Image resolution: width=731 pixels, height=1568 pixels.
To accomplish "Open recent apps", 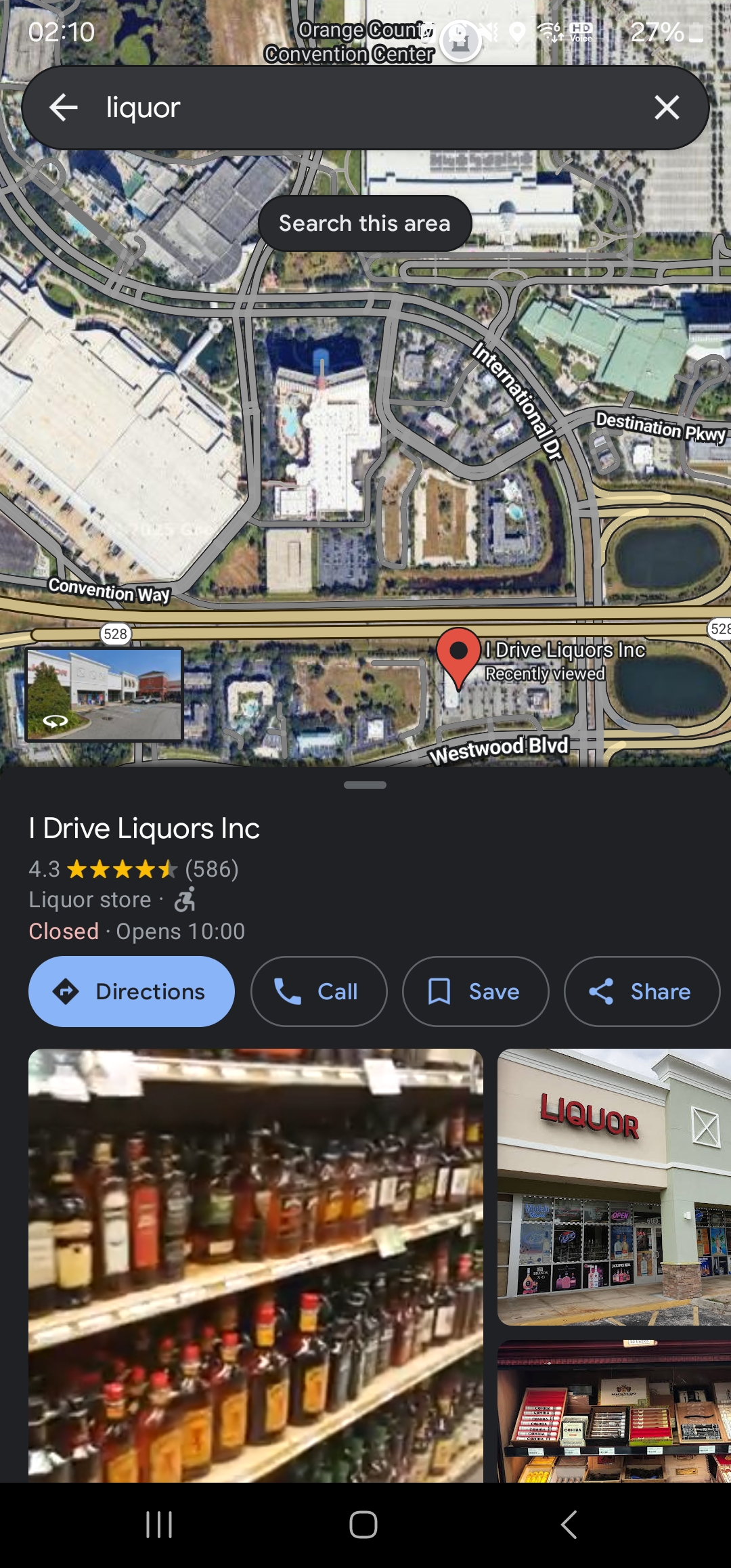I will click(x=159, y=1525).
